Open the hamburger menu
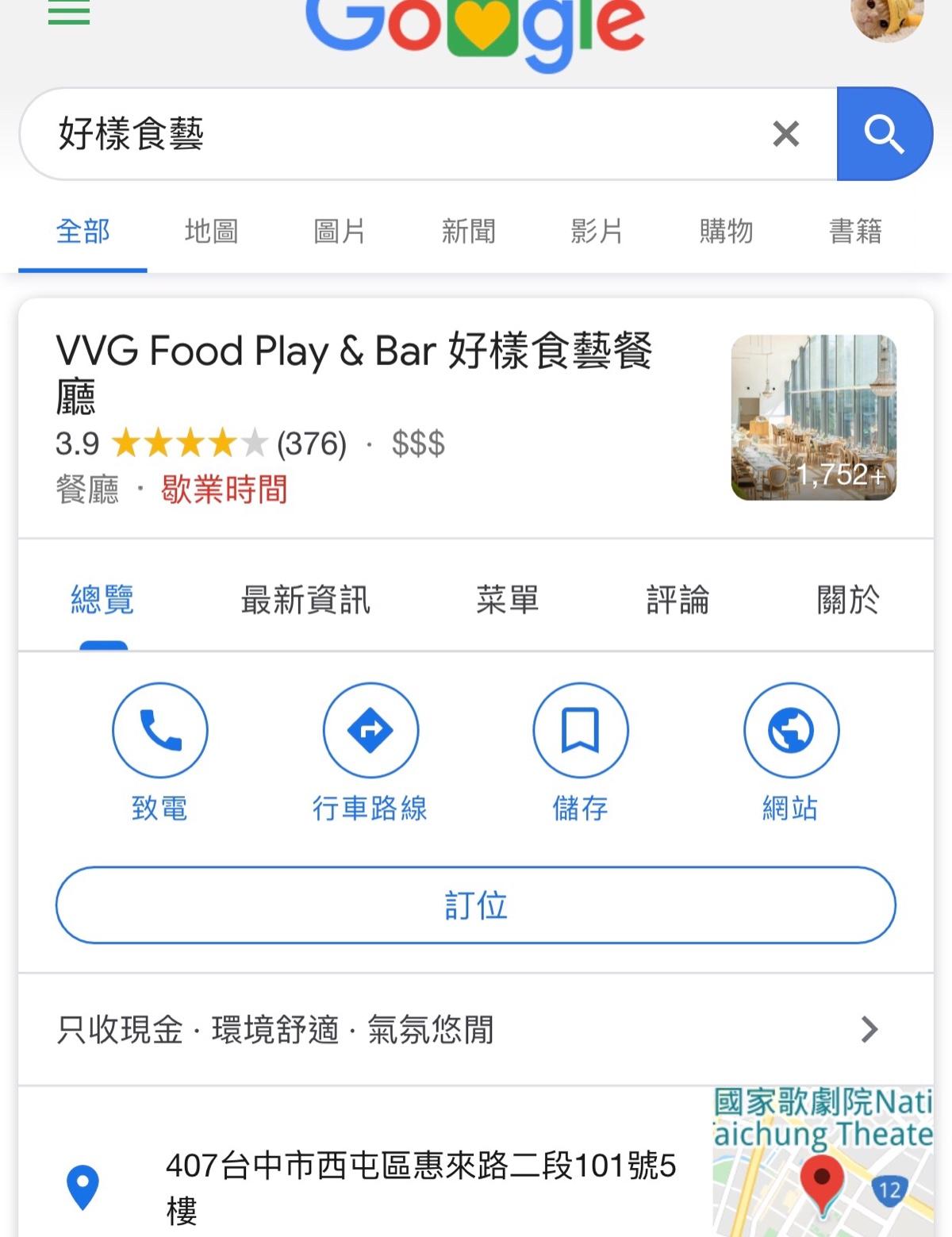 (69, 12)
